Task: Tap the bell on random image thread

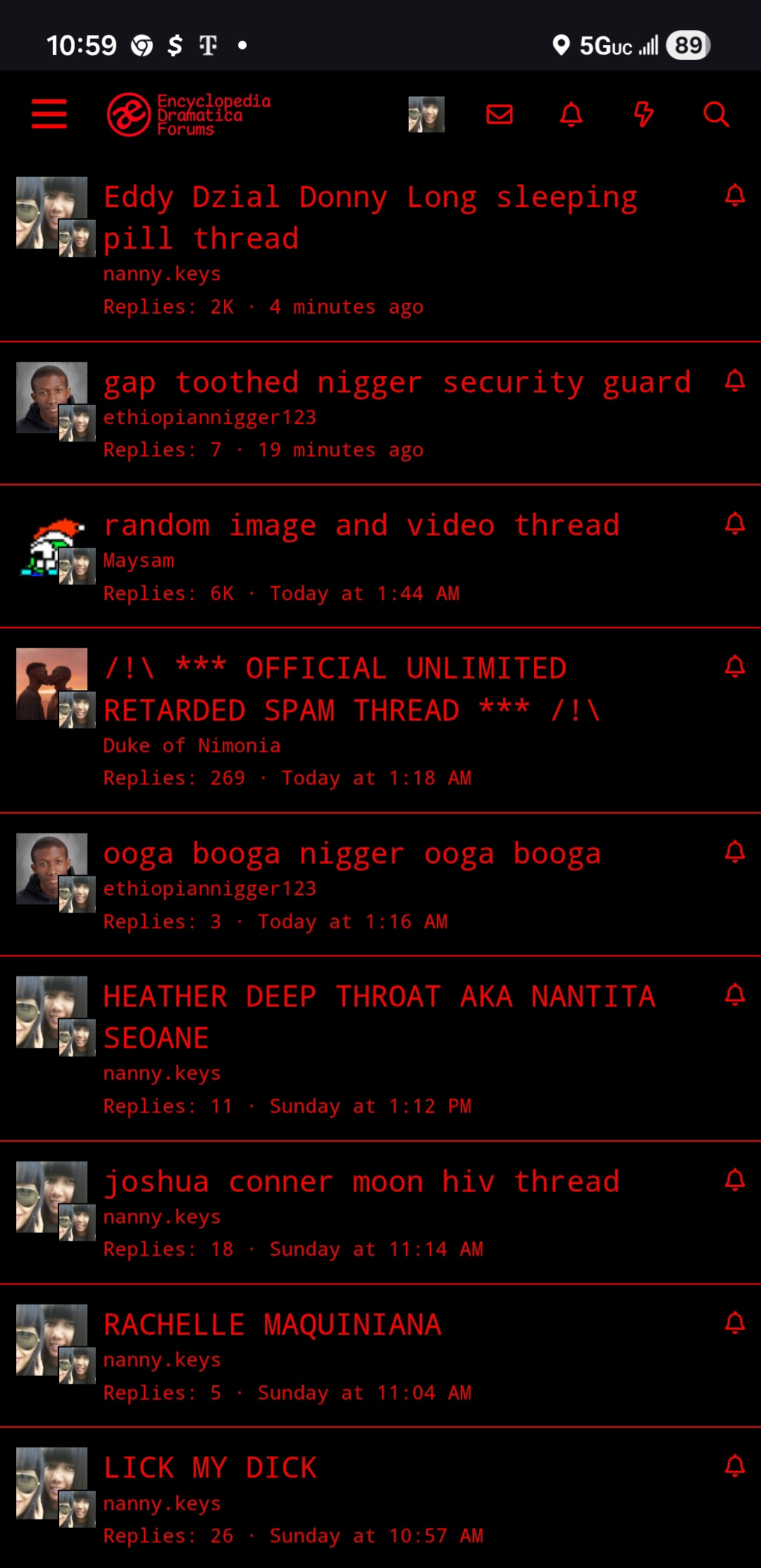Action: click(x=735, y=523)
